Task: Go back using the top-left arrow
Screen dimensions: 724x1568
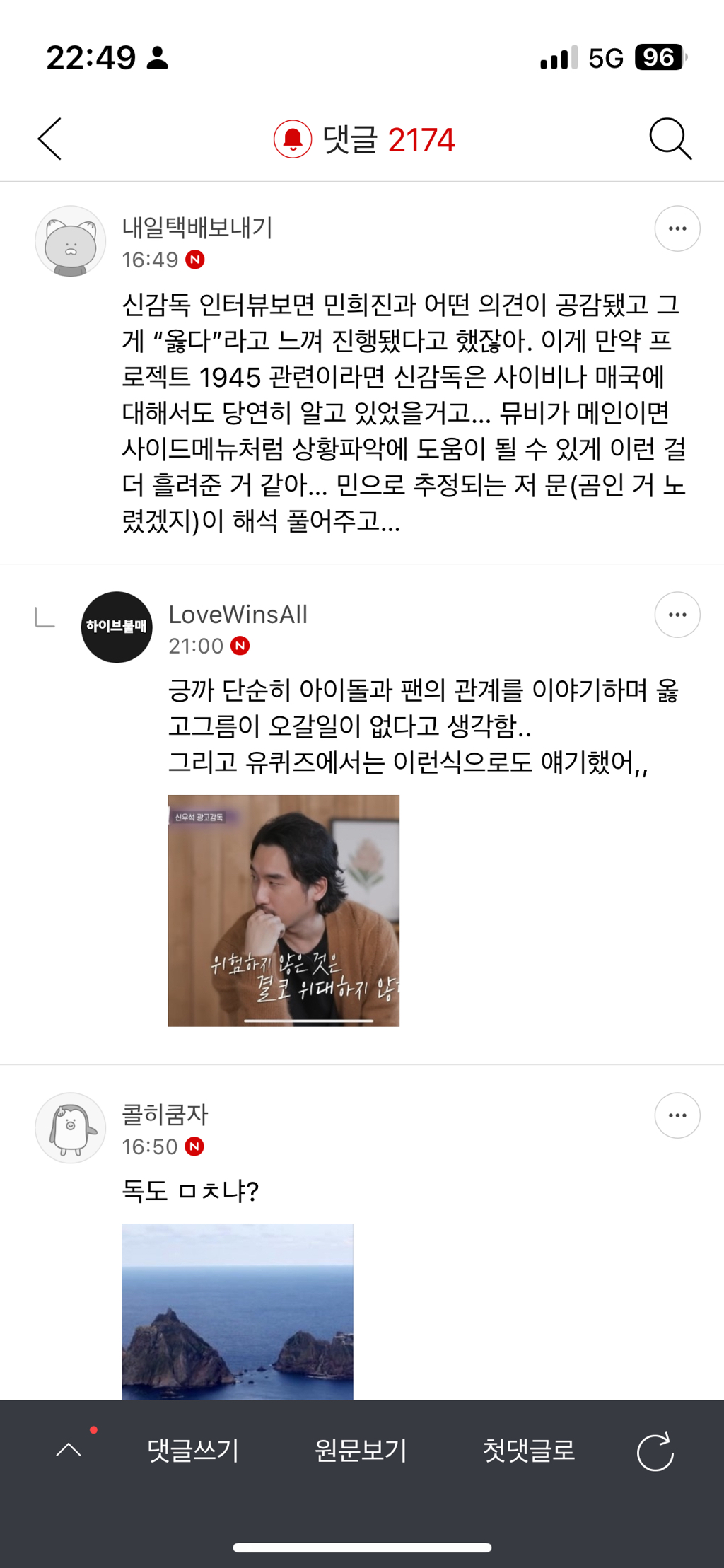Action: pos(49,139)
